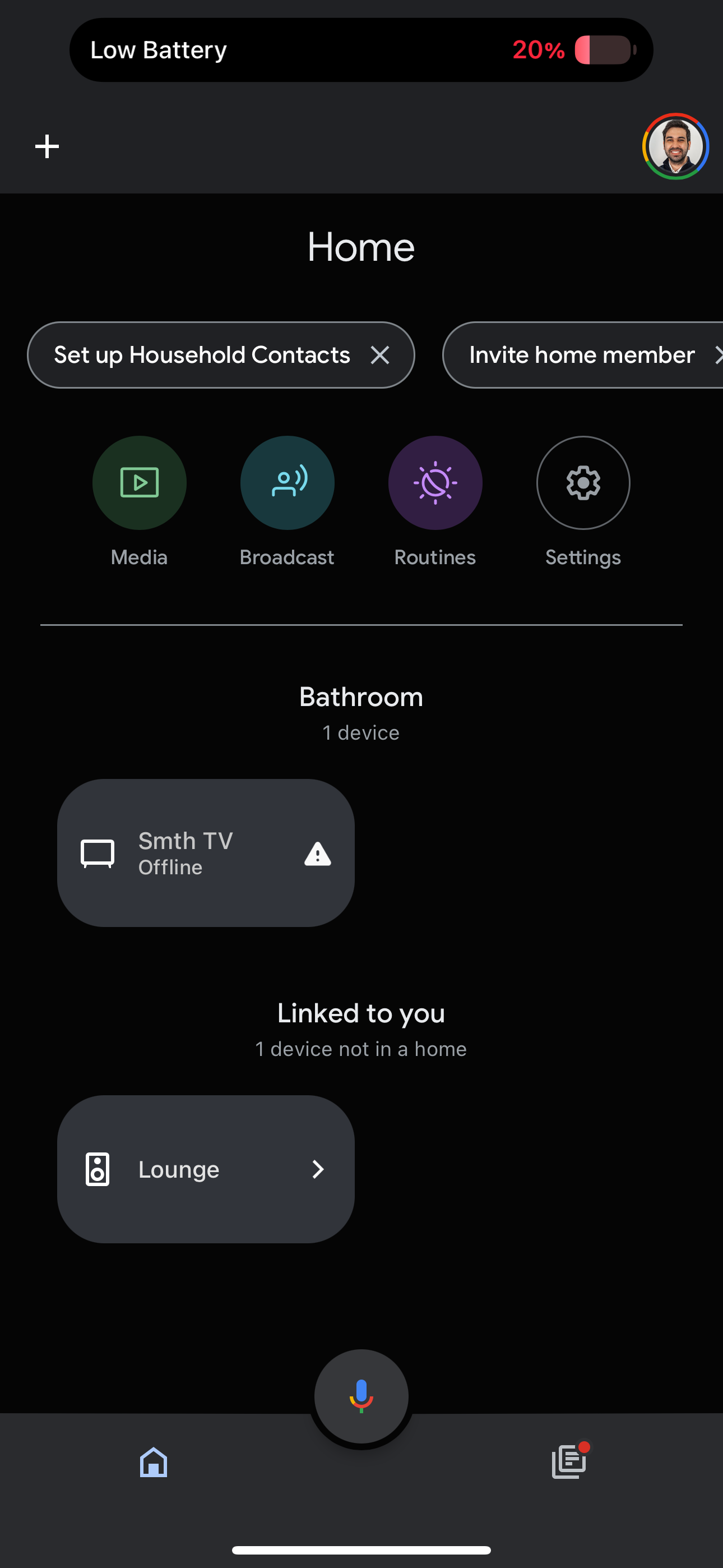Switch to the Home tab
Screen dimensions: 723x1568
[x=154, y=1463]
